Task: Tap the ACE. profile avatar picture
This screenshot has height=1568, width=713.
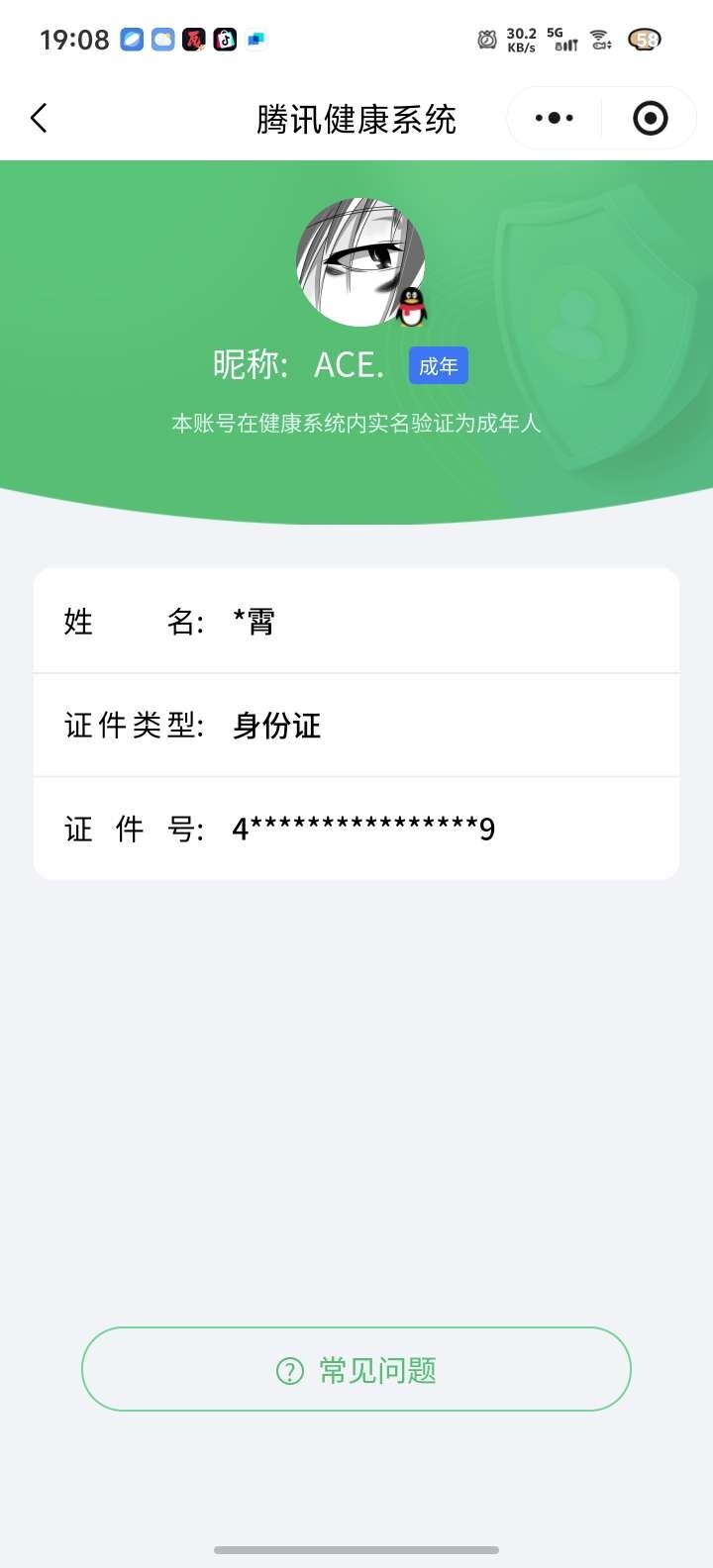Action: pos(359,260)
